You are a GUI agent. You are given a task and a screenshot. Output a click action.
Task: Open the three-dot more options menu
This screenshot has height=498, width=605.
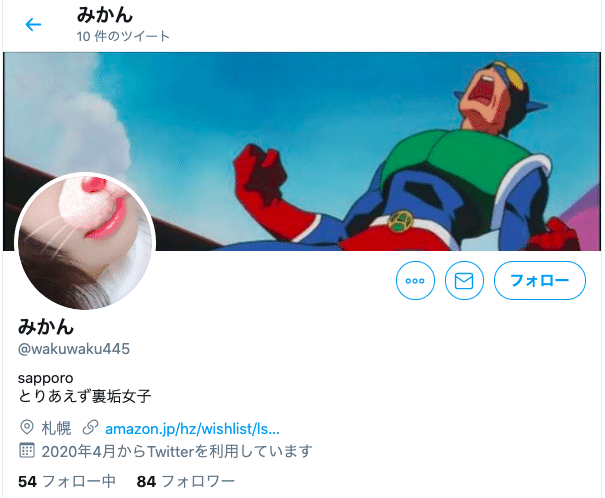pyautogui.click(x=416, y=281)
